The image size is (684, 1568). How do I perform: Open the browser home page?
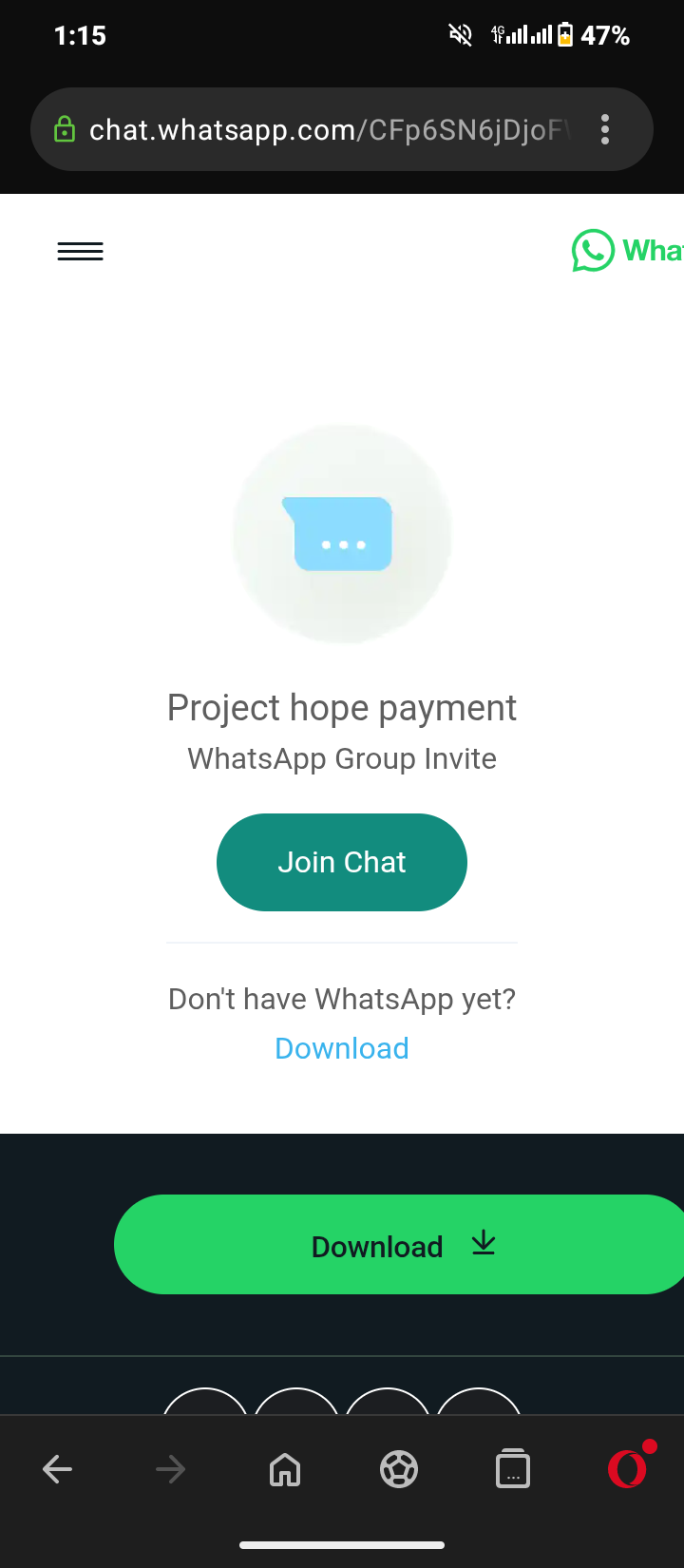285,1469
